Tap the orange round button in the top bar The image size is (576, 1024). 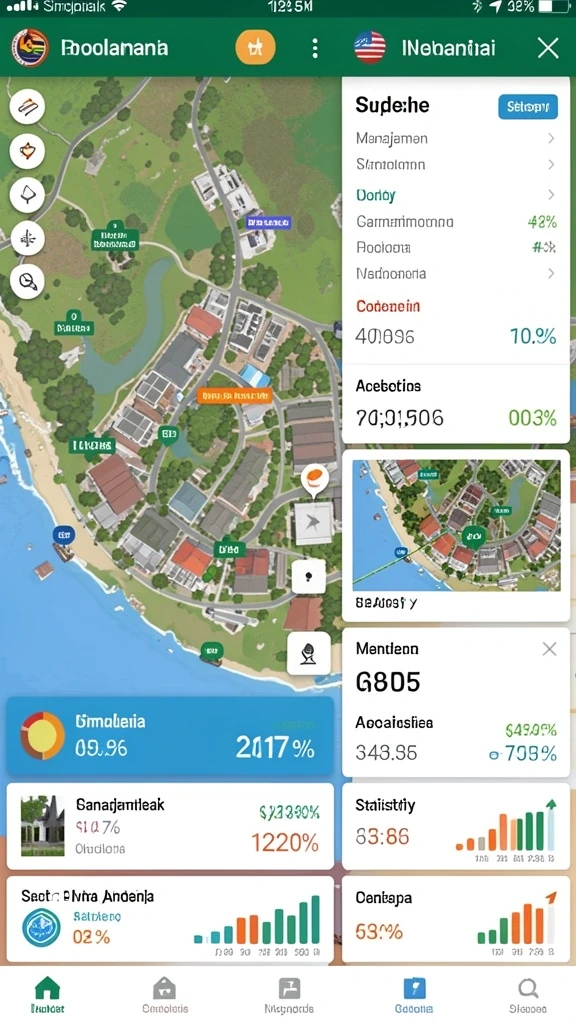click(255, 48)
